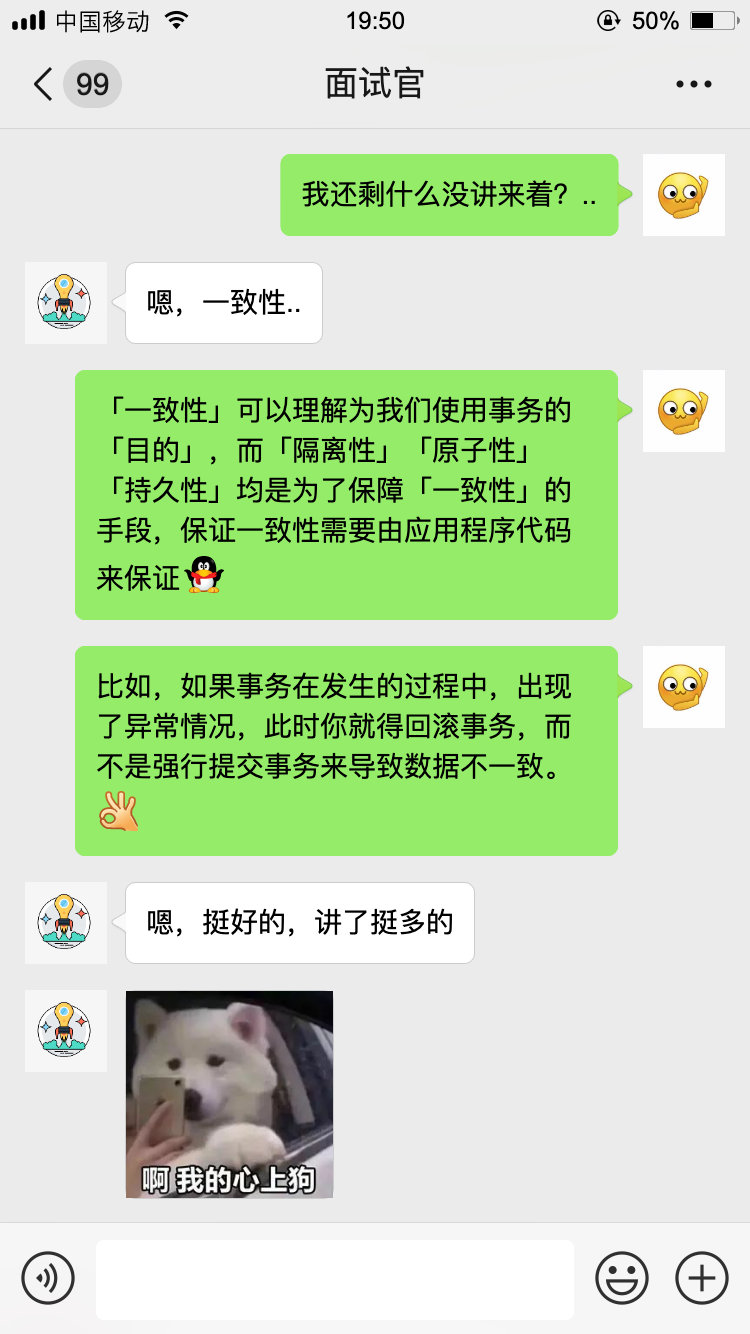Open the emoji picker
The width and height of the screenshot is (750, 1334).
pyautogui.click(x=621, y=1278)
